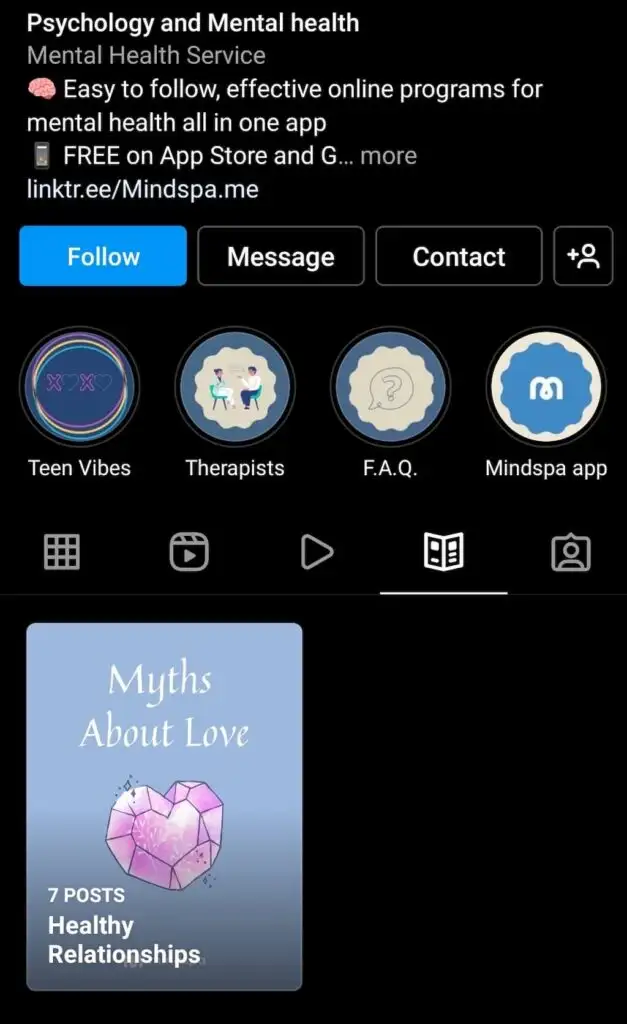Switch to the Reels tab
This screenshot has height=1024, width=627.
(x=189, y=552)
